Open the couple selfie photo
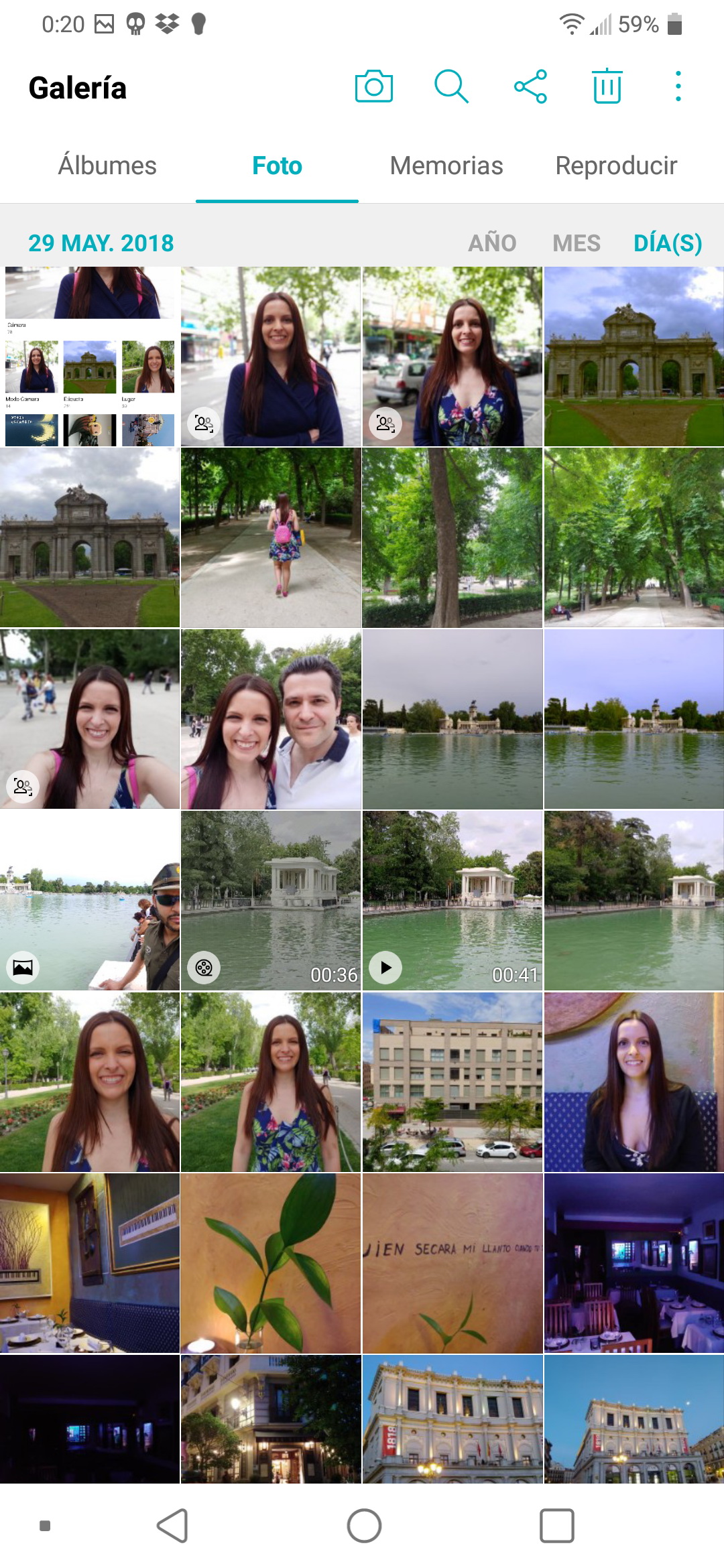The height and width of the screenshot is (1568, 724). point(271,719)
